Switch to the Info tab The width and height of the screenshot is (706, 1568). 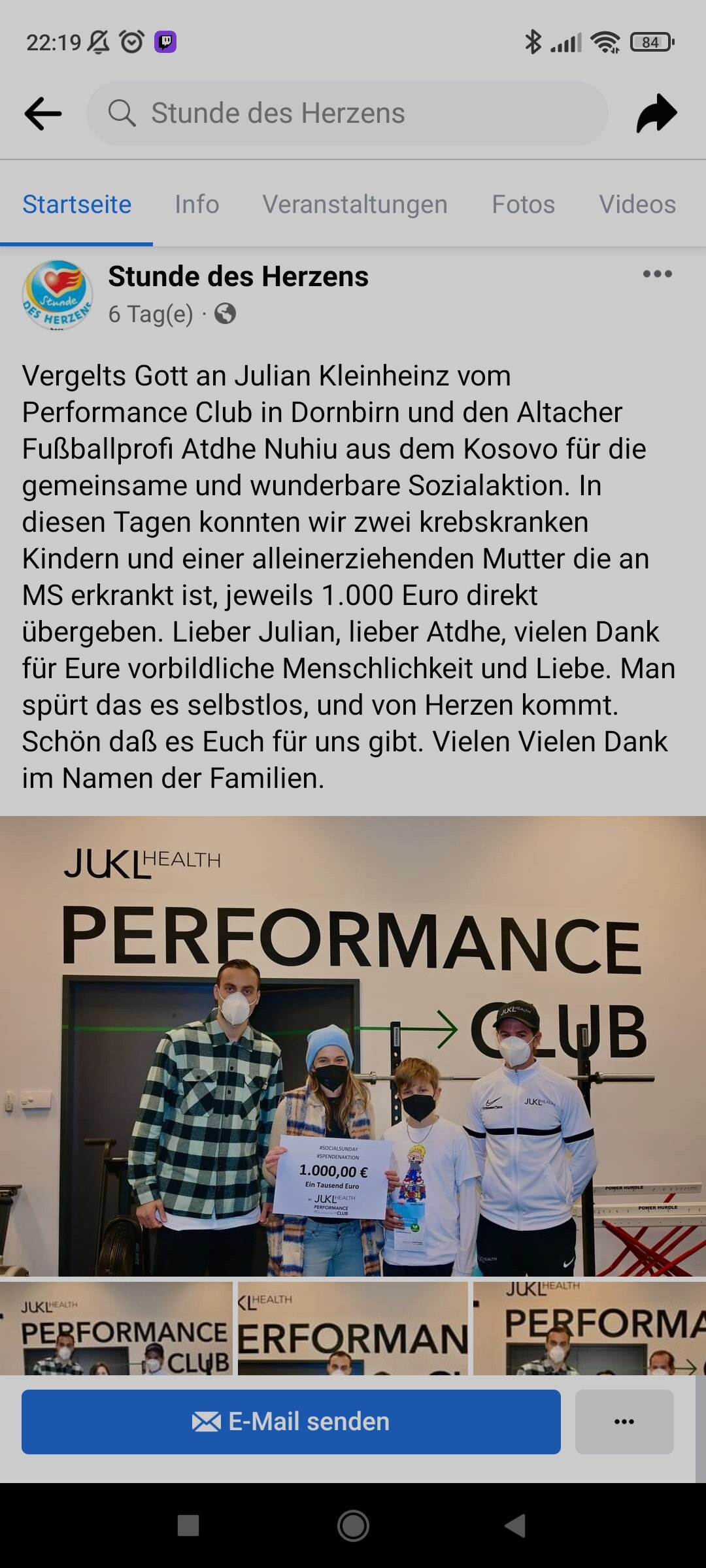[197, 204]
